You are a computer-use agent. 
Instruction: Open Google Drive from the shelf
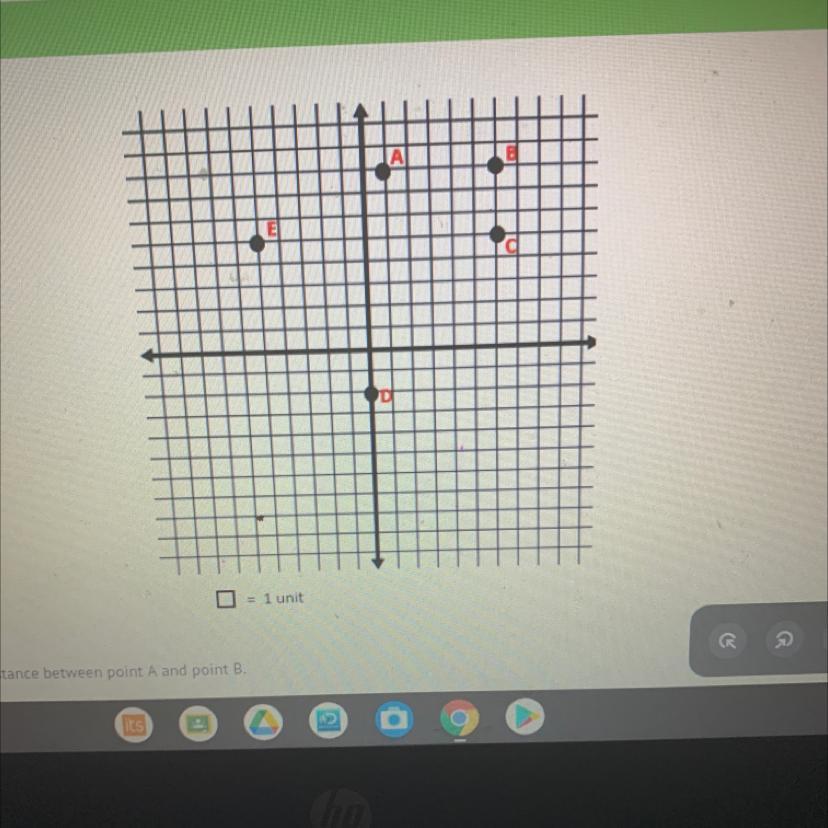pos(263,723)
